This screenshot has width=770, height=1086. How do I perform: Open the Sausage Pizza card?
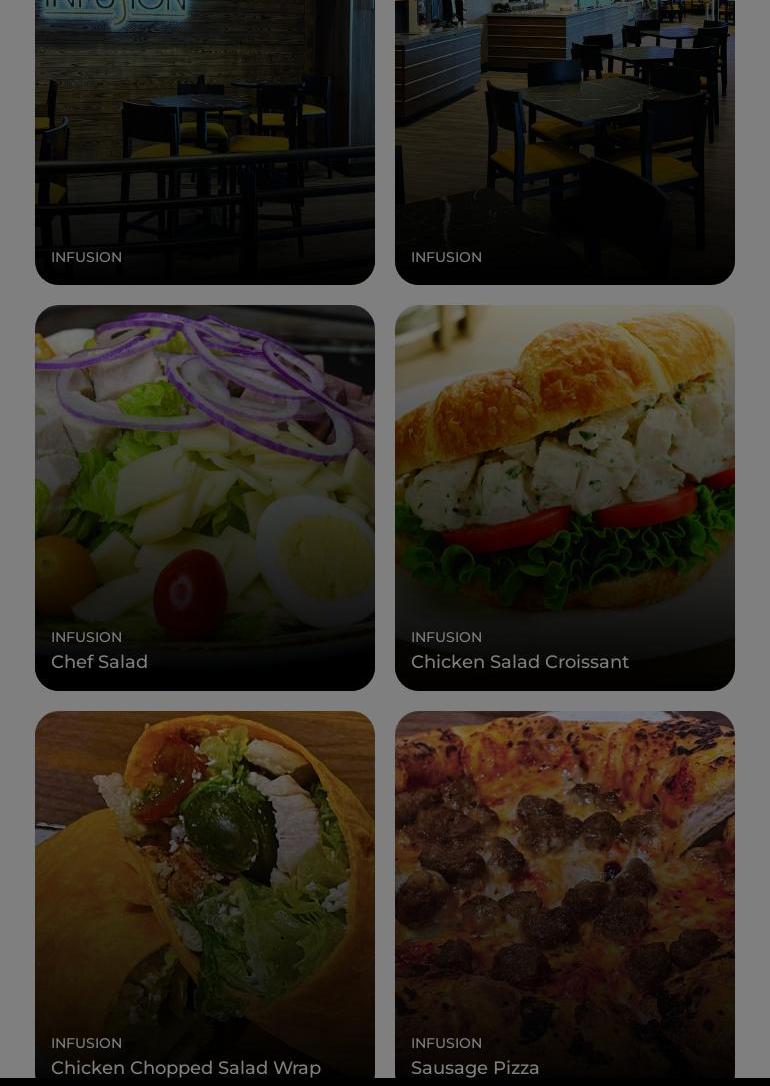click(x=564, y=895)
